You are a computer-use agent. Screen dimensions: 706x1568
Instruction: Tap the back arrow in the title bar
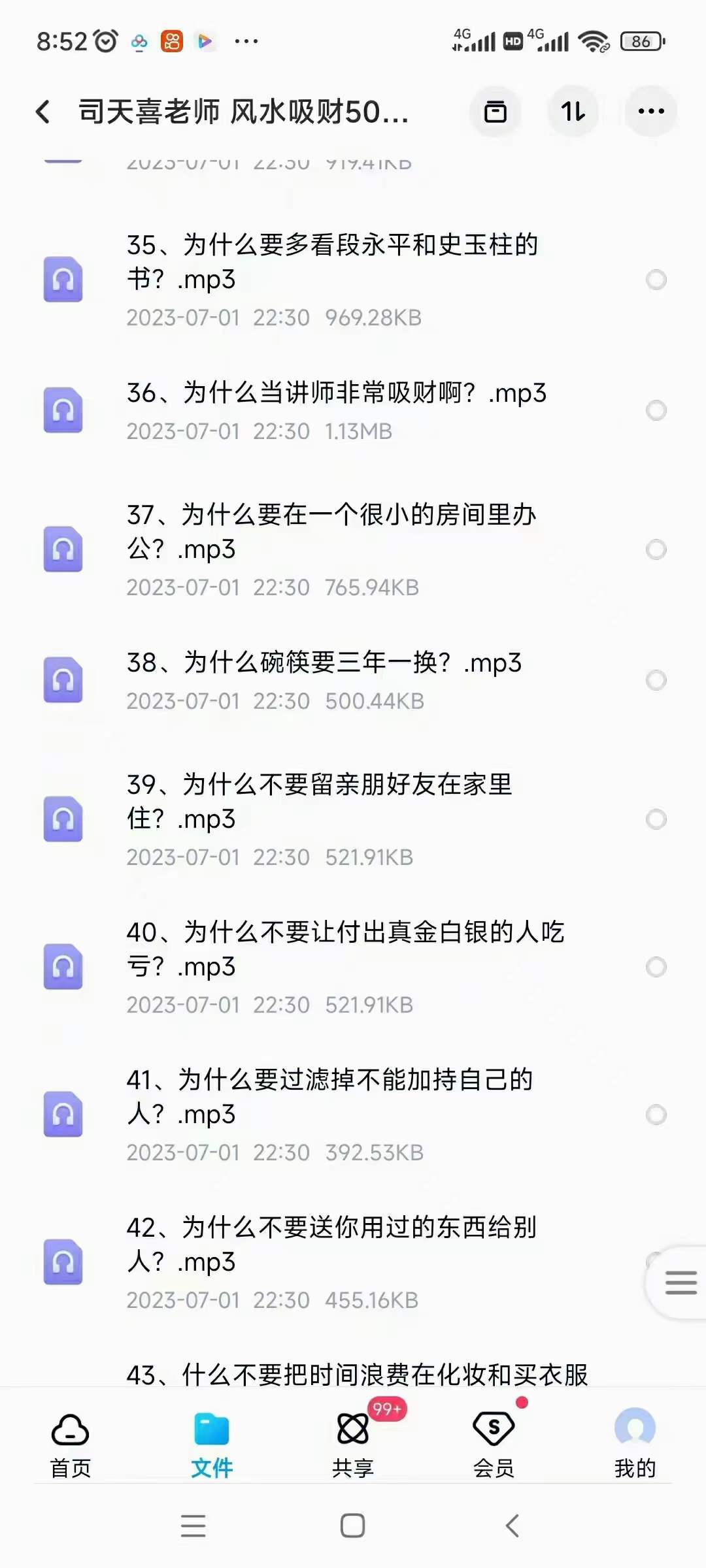pos(44,111)
